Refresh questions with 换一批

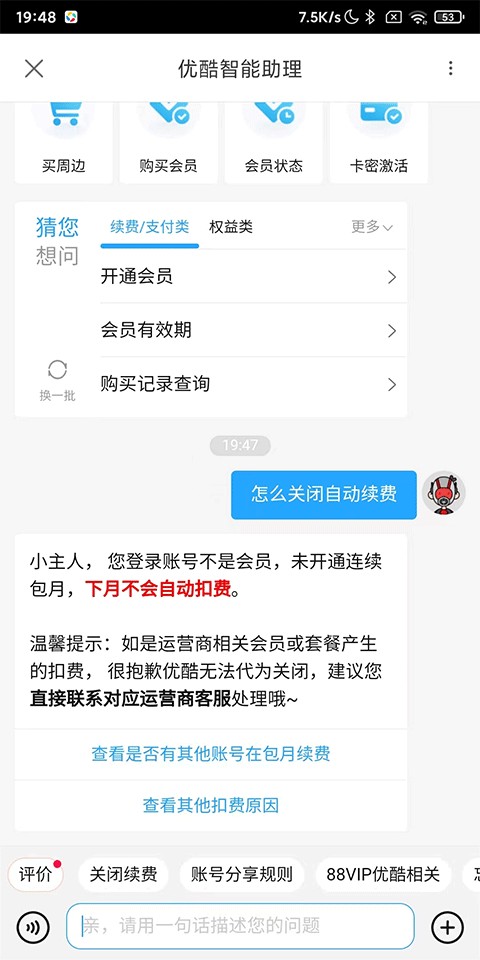coord(58,380)
